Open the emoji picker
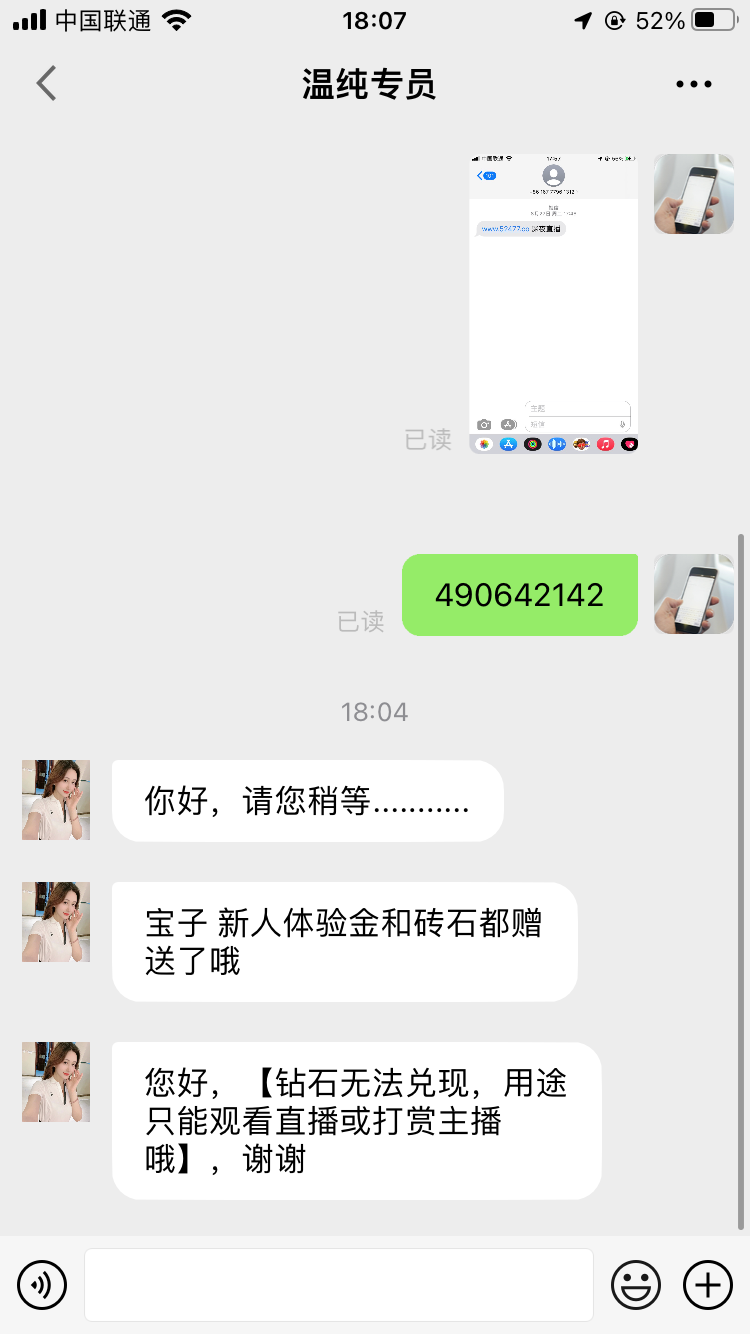 636,1285
